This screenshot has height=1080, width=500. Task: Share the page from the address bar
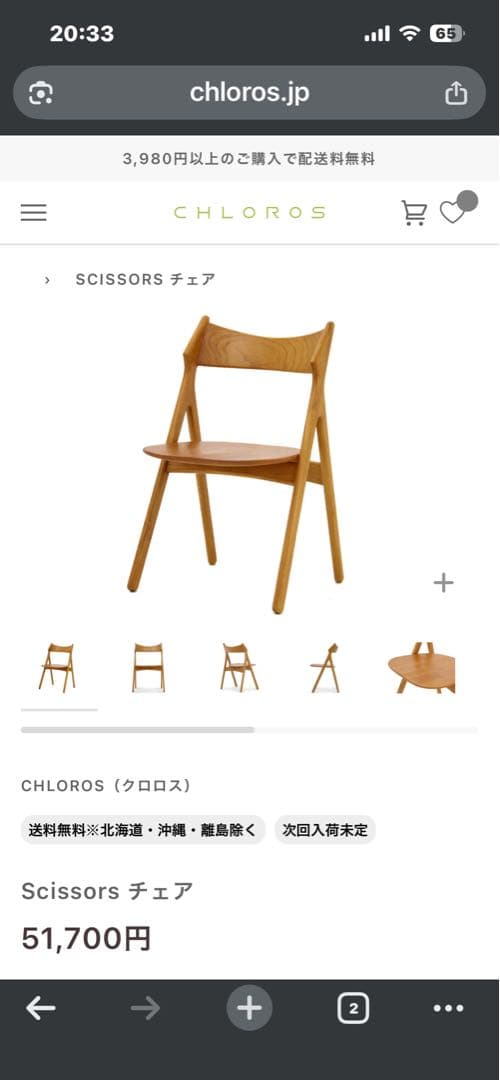point(456,92)
